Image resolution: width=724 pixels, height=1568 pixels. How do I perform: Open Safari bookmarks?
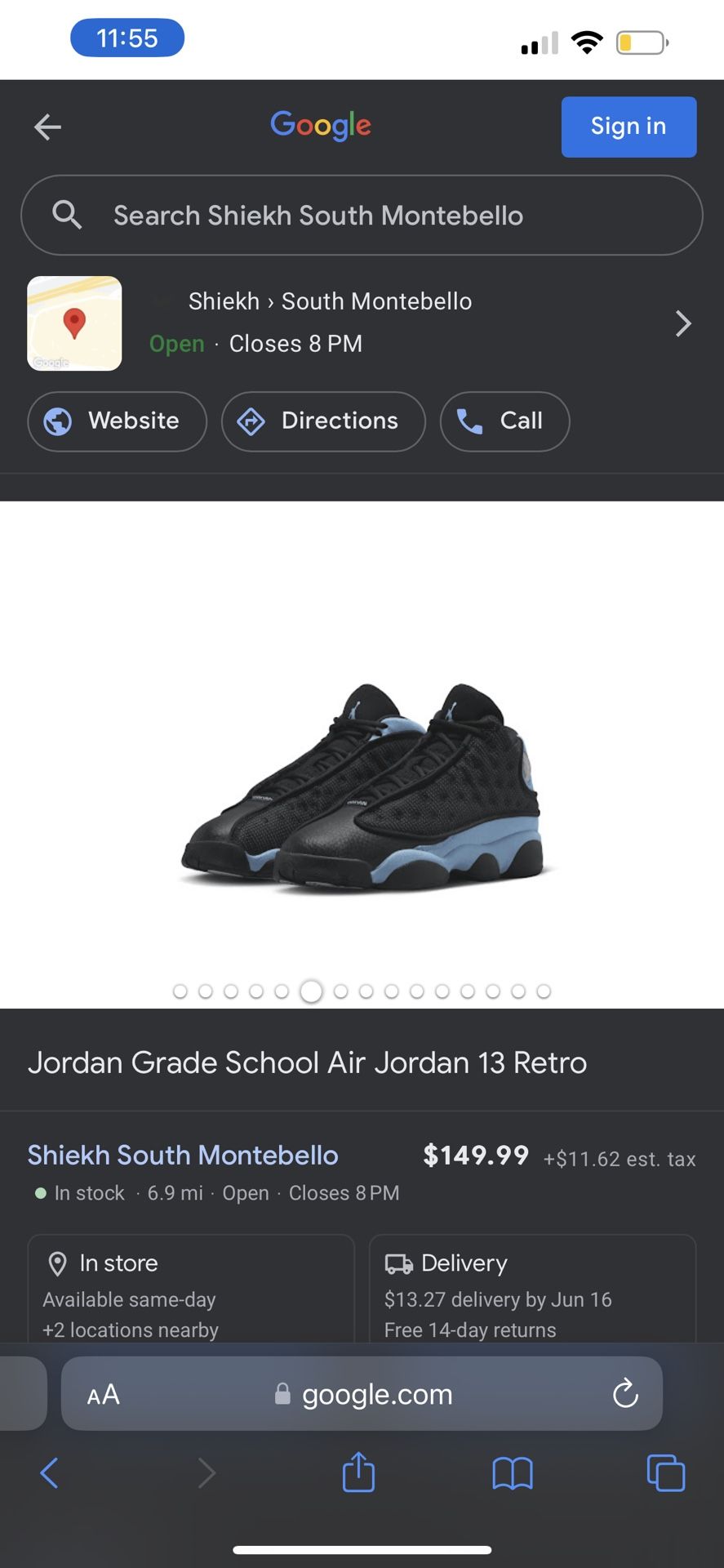click(x=512, y=1473)
